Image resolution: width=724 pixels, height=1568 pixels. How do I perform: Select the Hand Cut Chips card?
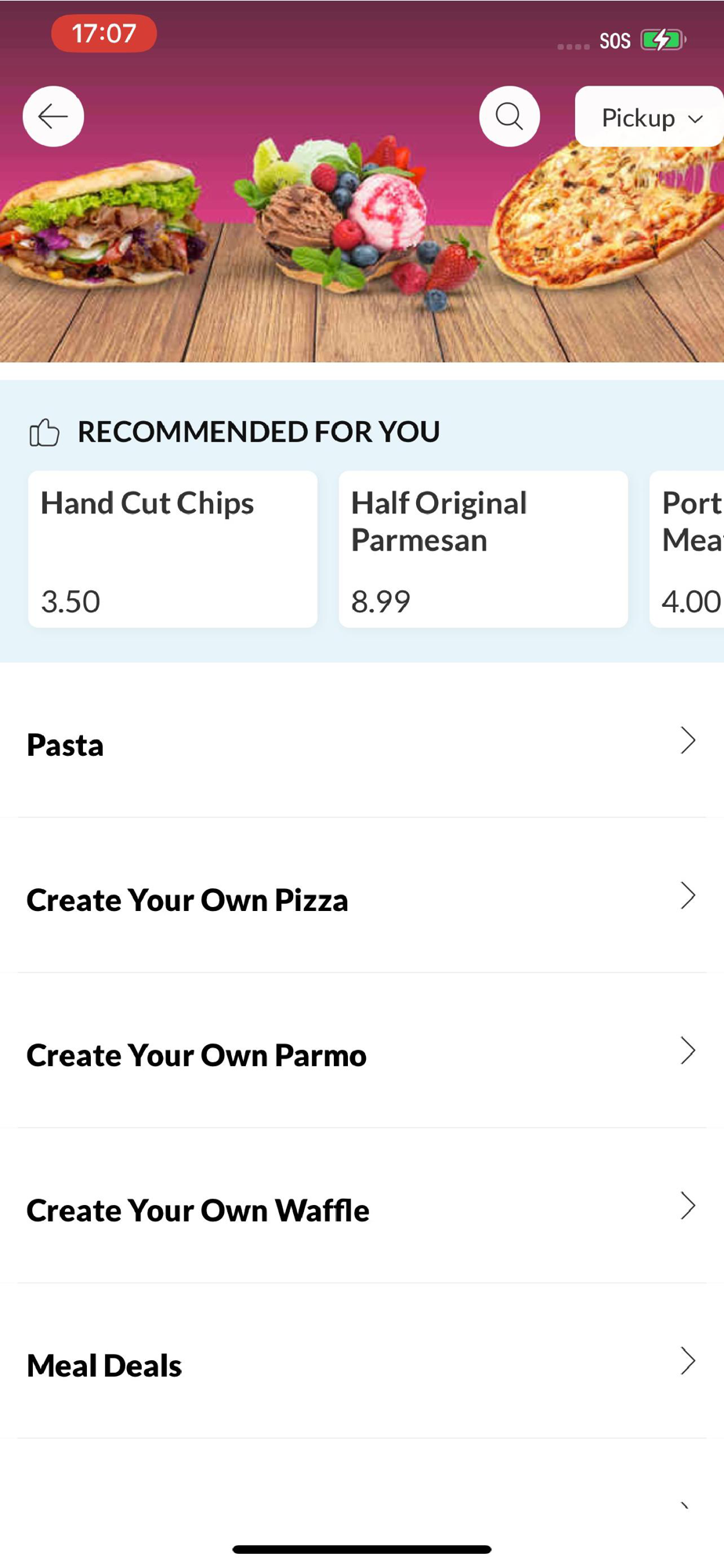tap(172, 550)
